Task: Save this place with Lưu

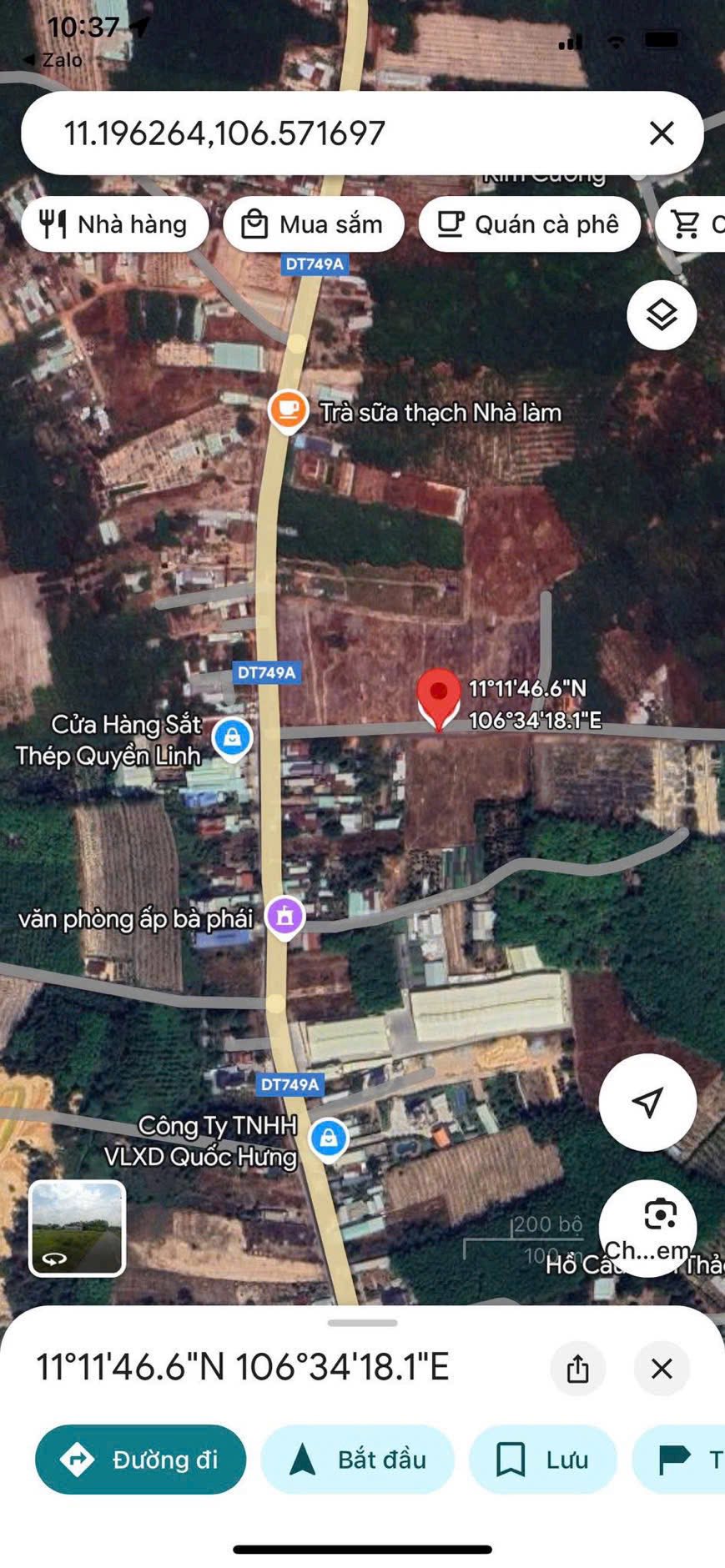Action: [x=543, y=1459]
